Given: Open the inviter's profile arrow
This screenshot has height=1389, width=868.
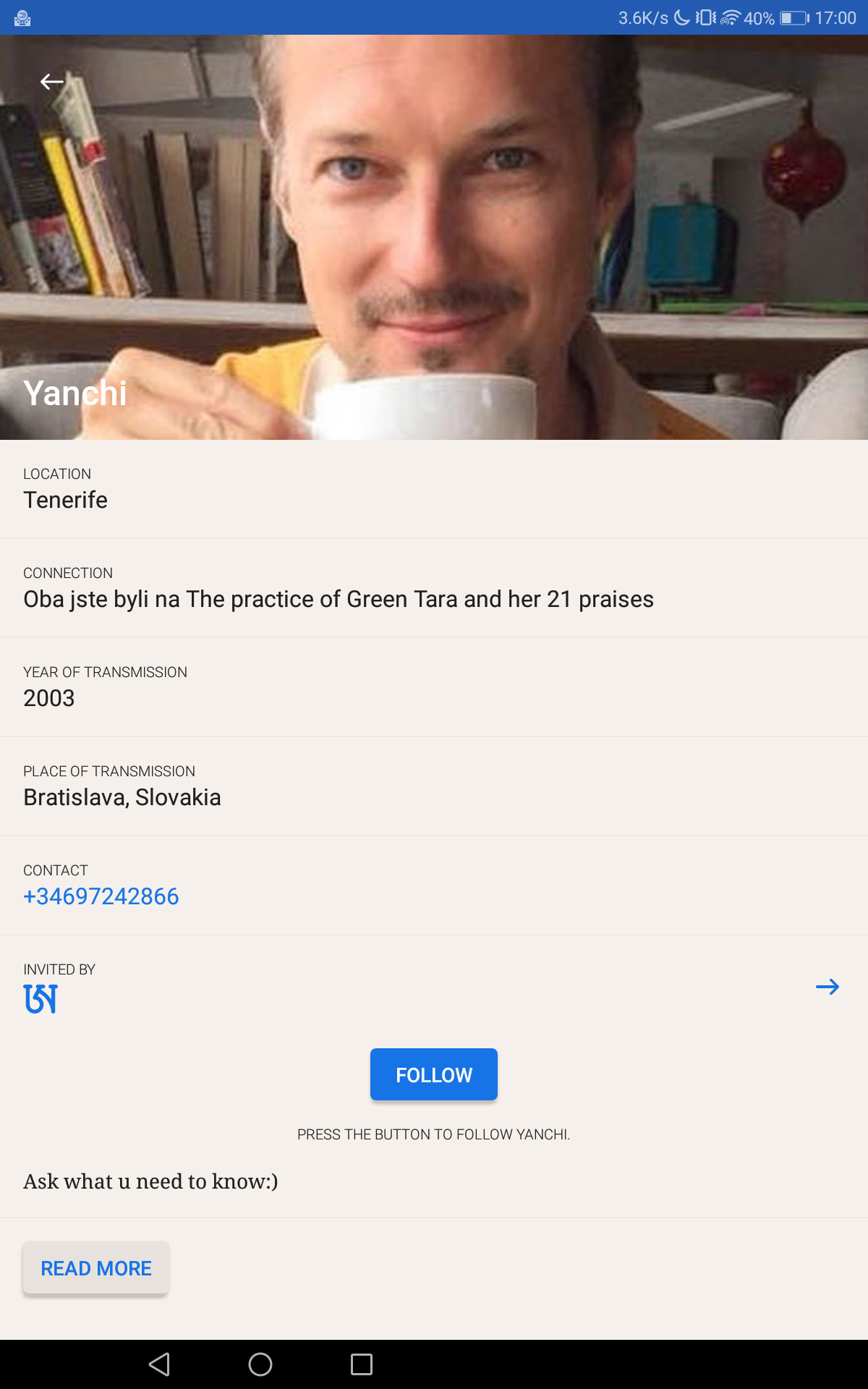Looking at the screenshot, I should click(827, 987).
